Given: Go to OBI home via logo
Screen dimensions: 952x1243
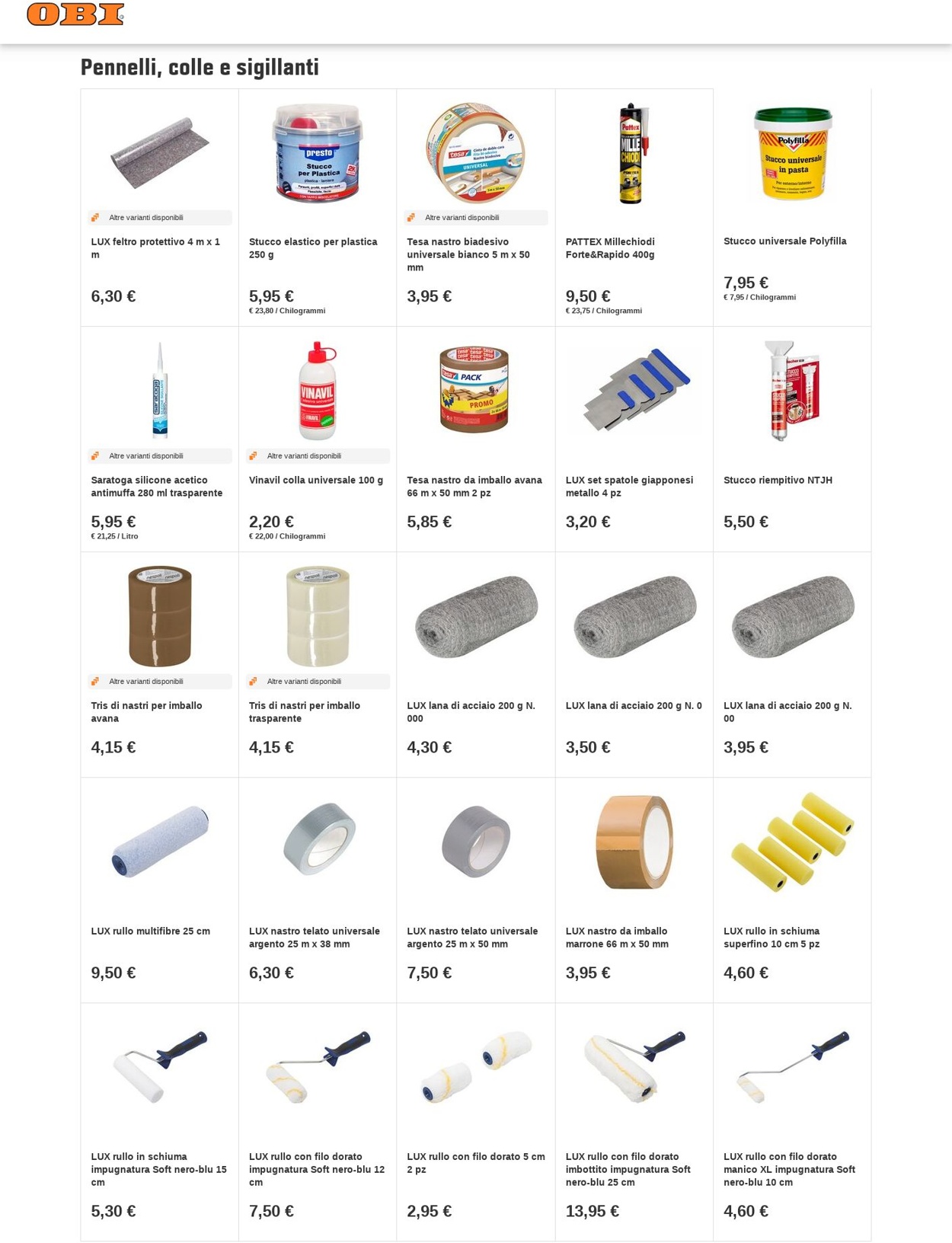Looking at the screenshot, I should (75, 14).
